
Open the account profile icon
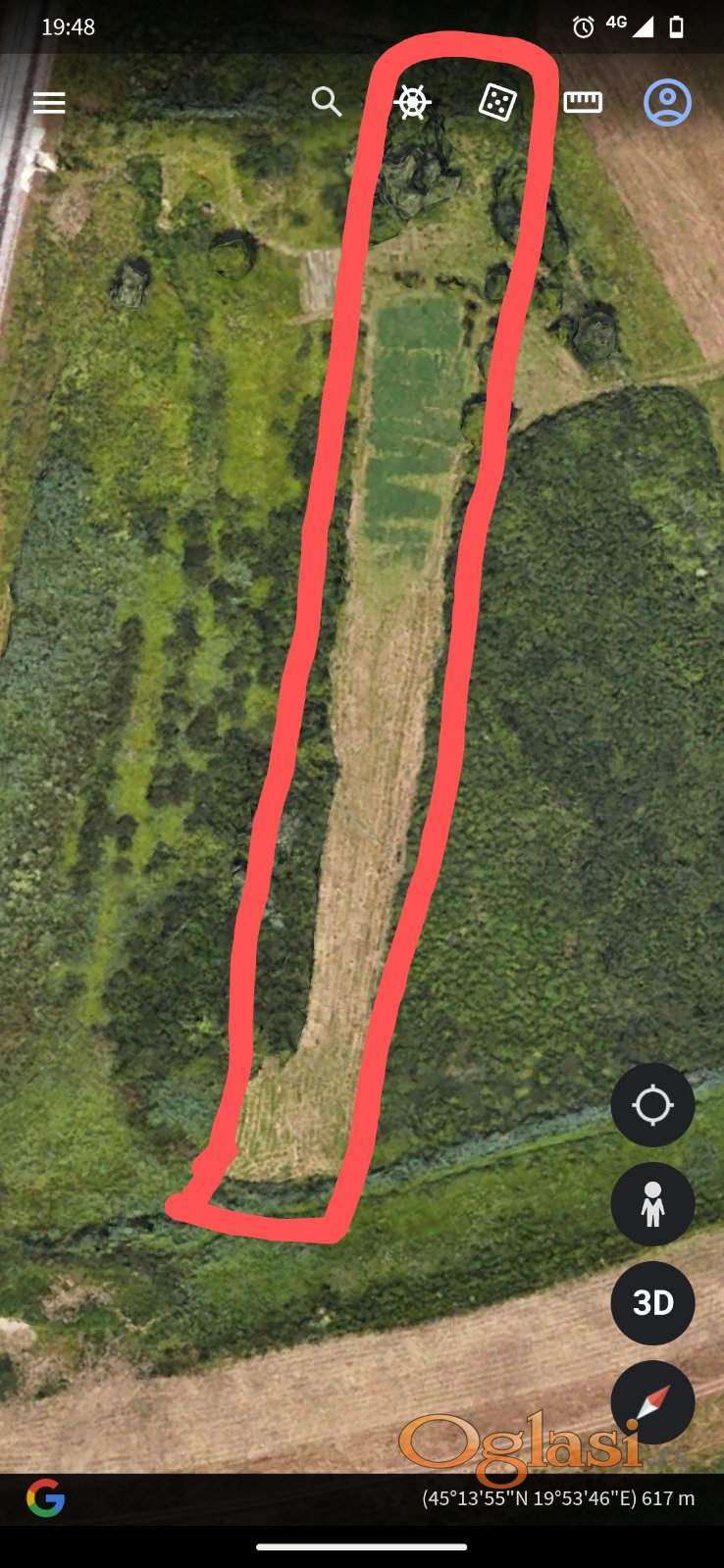[667, 102]
